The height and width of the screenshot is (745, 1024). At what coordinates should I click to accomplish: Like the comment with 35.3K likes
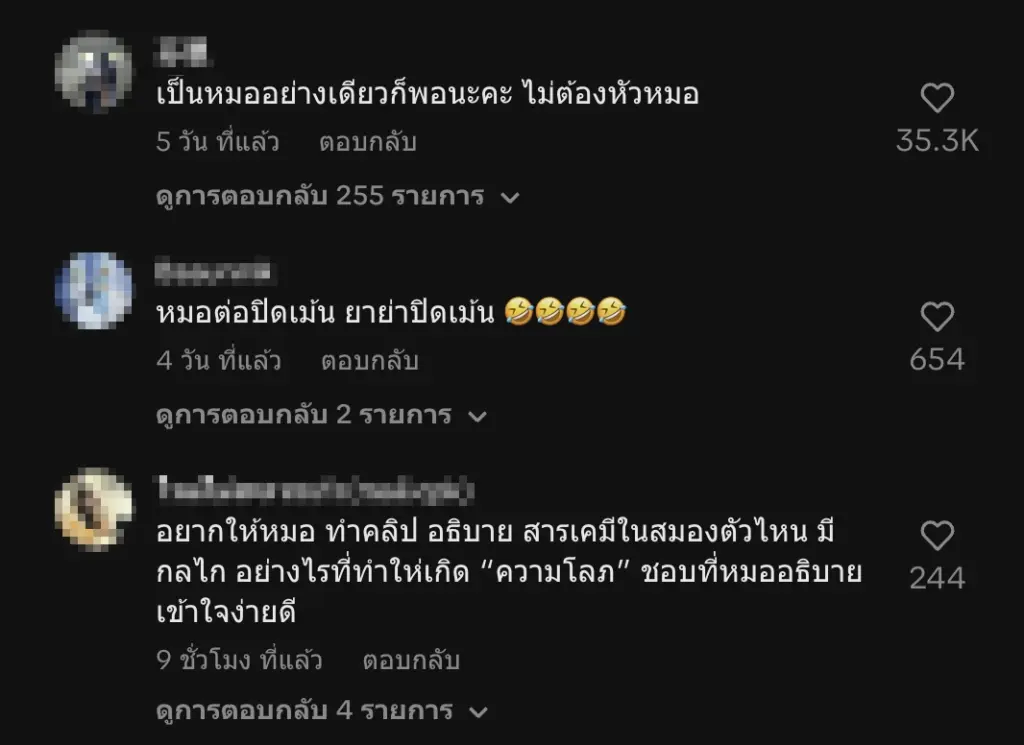click(x=937, y=98)
